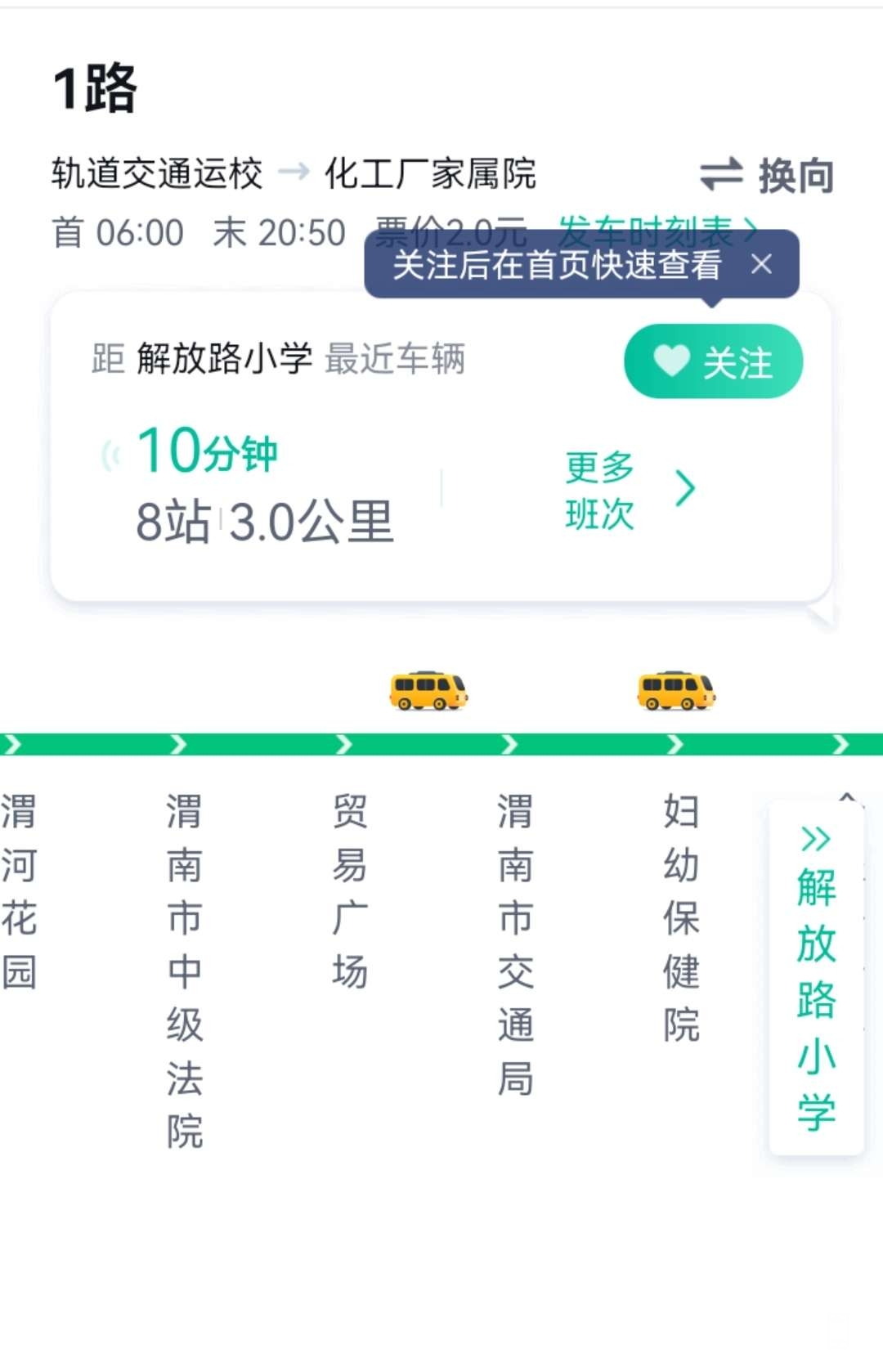Select the second yellow bus icon on route
The height and width of the screenshot is (1372, 883).
point(675,691)
